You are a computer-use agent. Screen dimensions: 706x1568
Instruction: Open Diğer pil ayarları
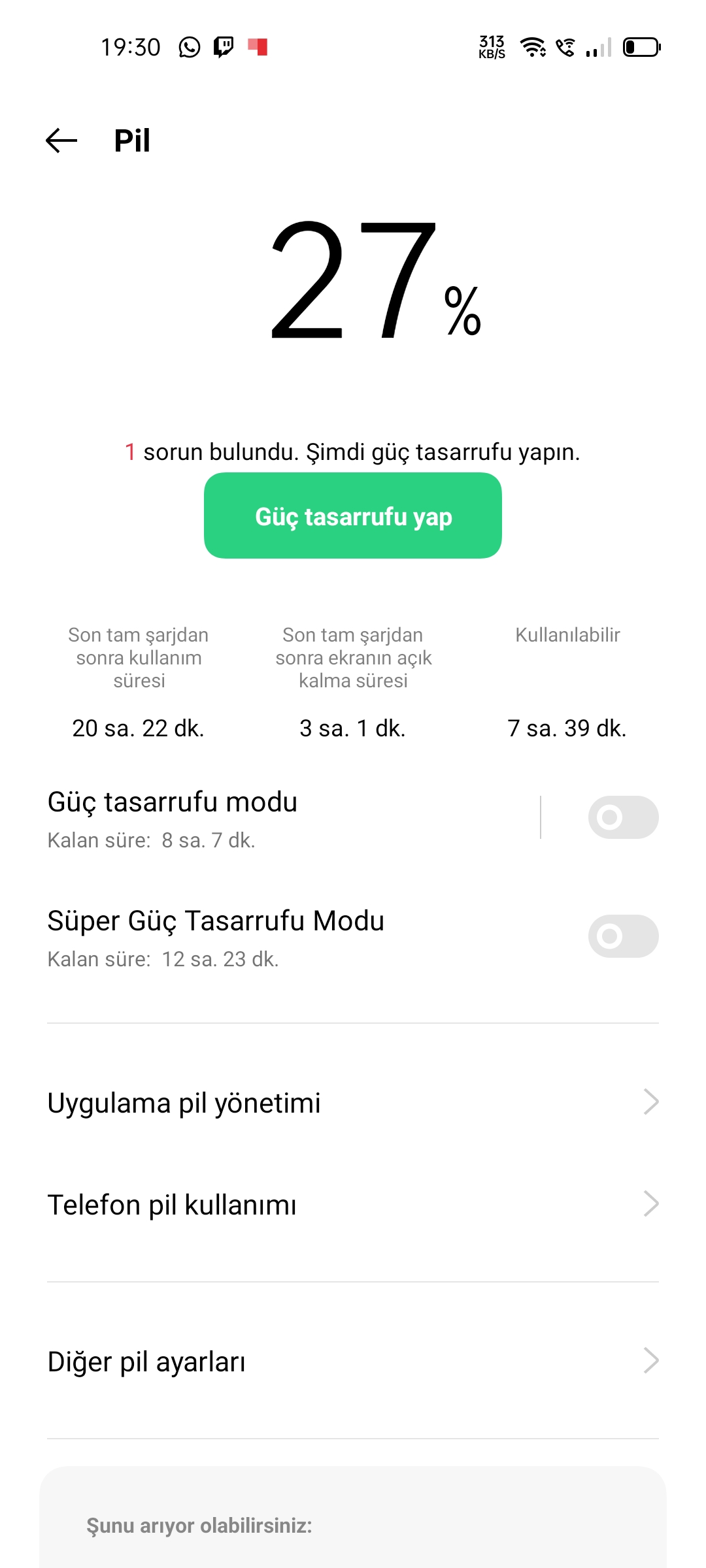[353, 1362]
